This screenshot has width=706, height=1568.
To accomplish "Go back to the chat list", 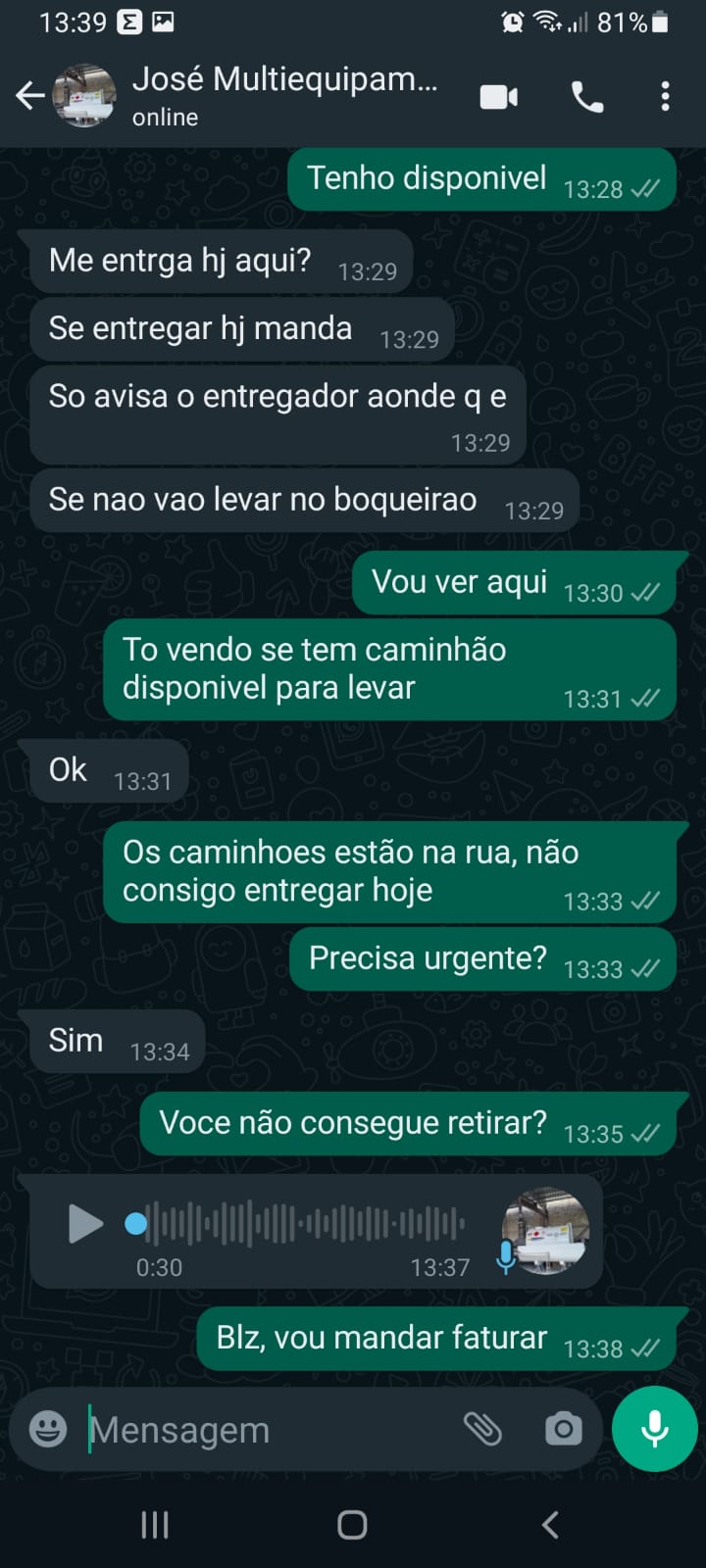I will pyautogui.click(x=29, y=96).
